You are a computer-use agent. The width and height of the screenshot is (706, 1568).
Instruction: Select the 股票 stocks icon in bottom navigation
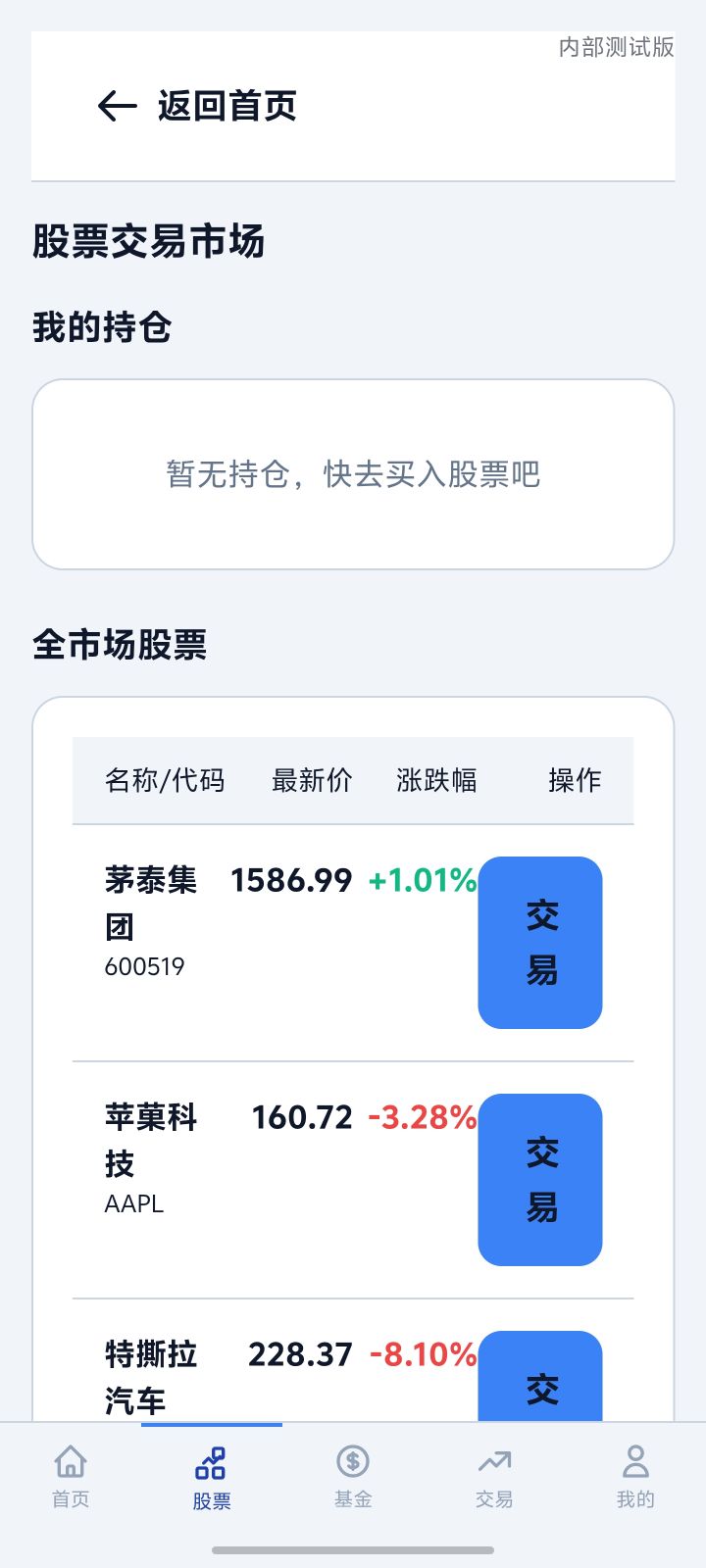click(x=211, y=1461)
